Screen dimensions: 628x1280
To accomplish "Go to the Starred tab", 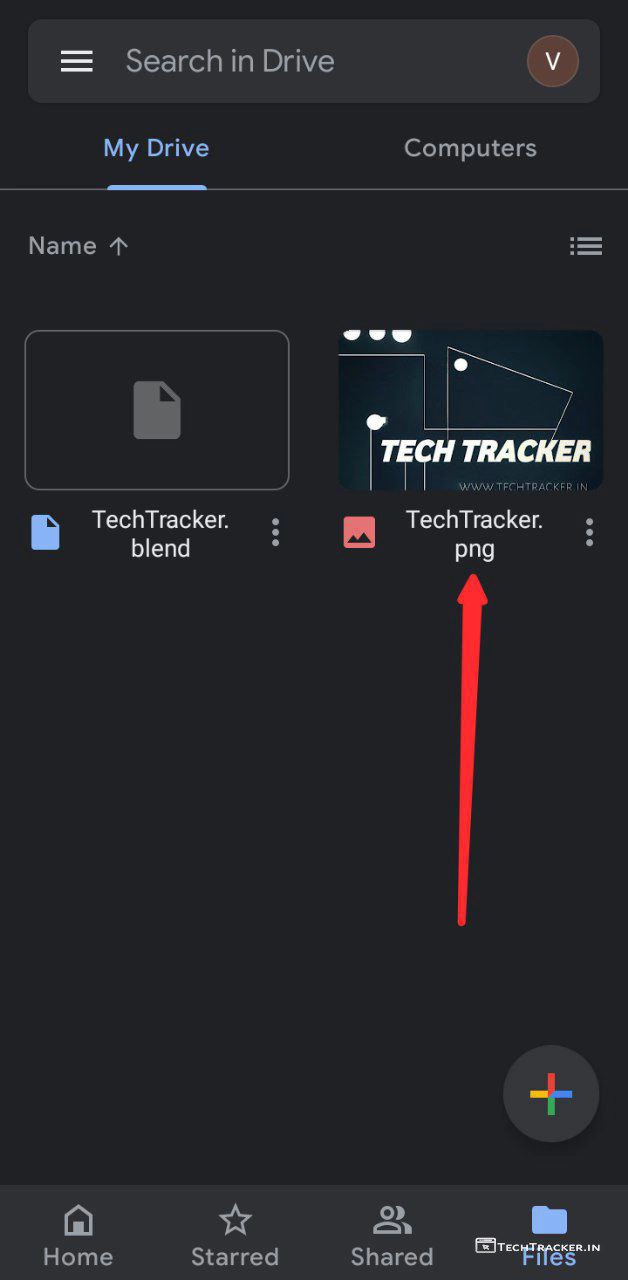I will 235,1235.
